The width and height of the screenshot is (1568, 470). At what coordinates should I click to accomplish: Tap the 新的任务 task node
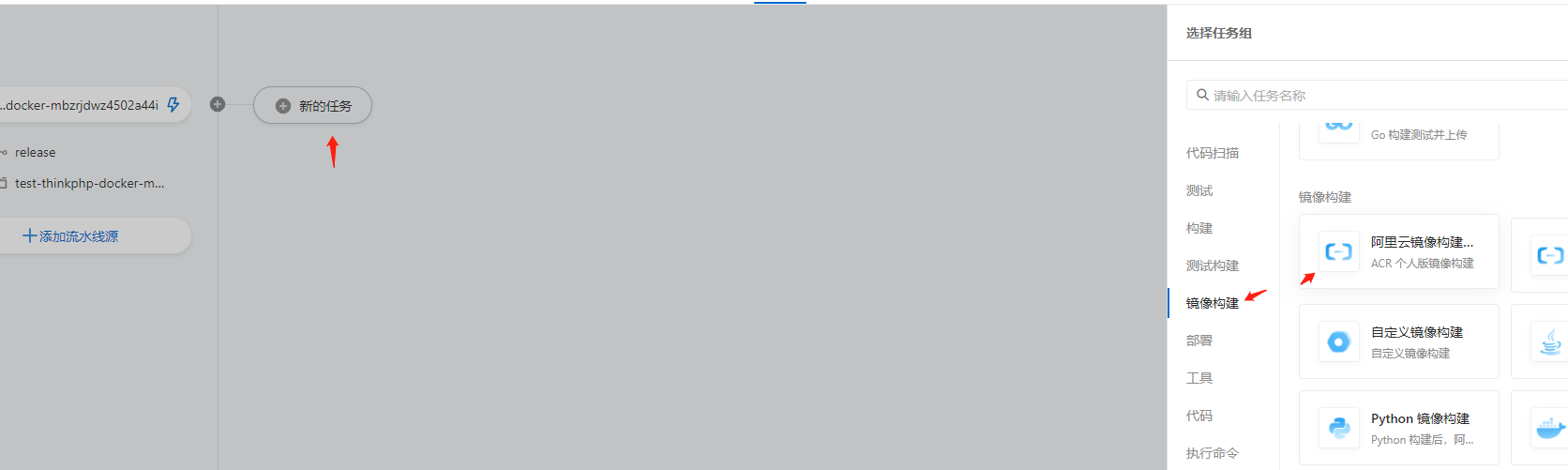[x=313, y=106]
